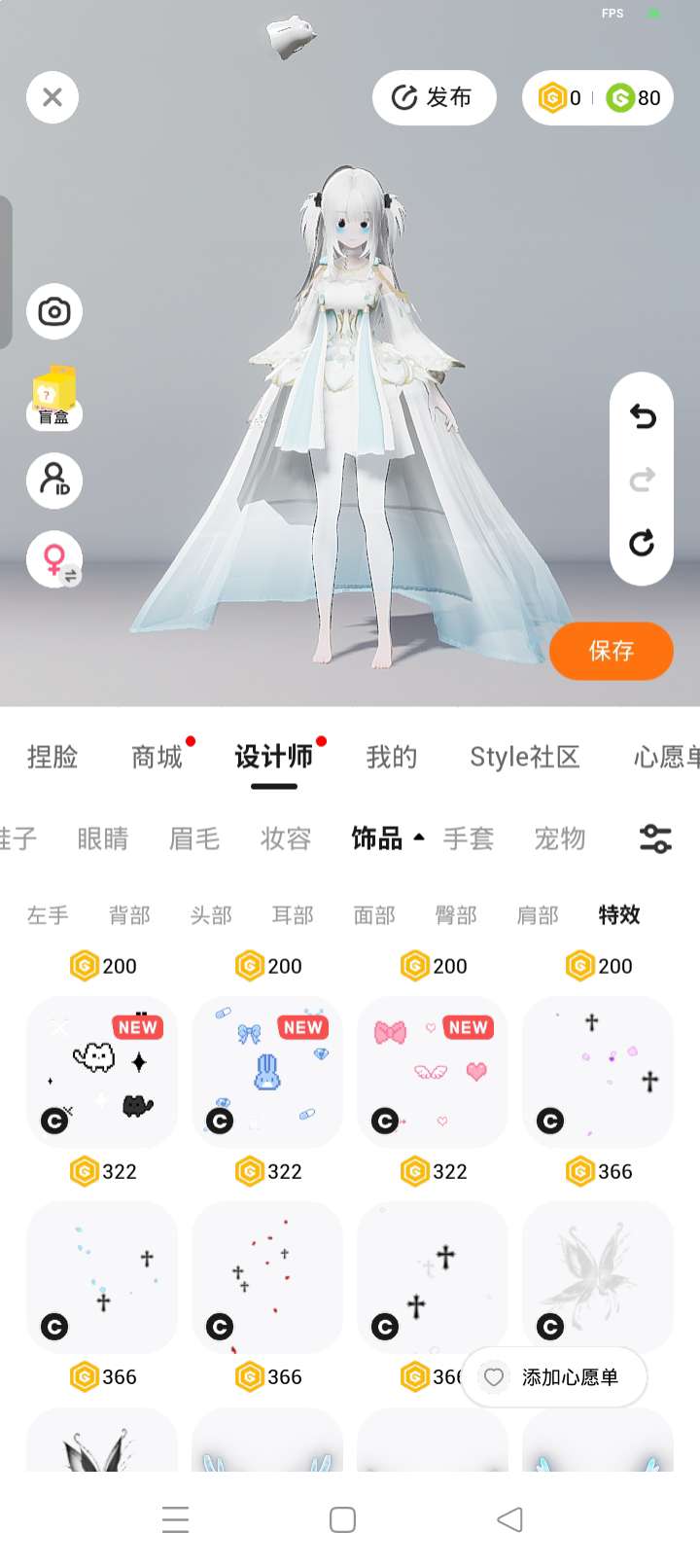Select the NEW pink bow effect item
This screenshot has height=1568, width=700.
[x=433, y=1072]
